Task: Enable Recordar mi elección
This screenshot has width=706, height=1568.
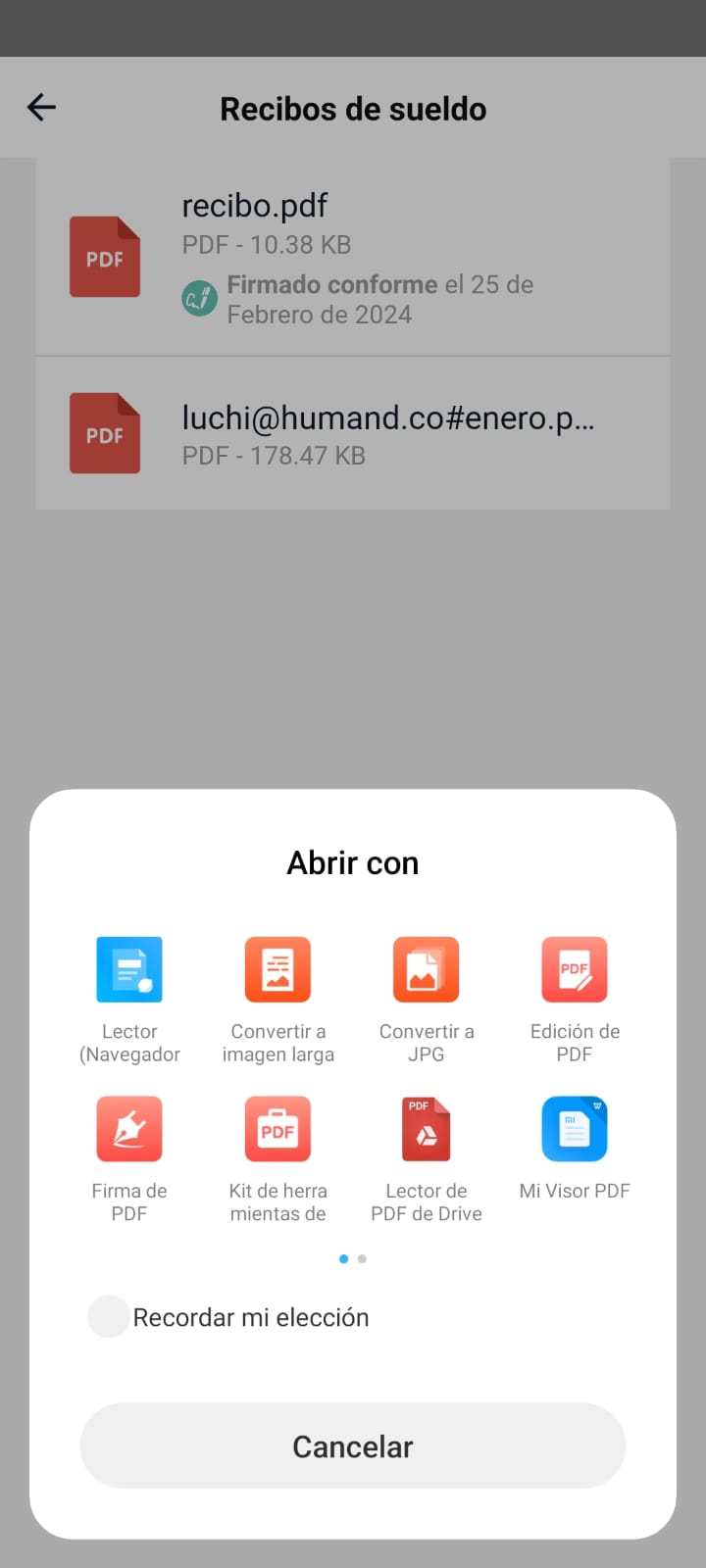Action: (109, 1316)
